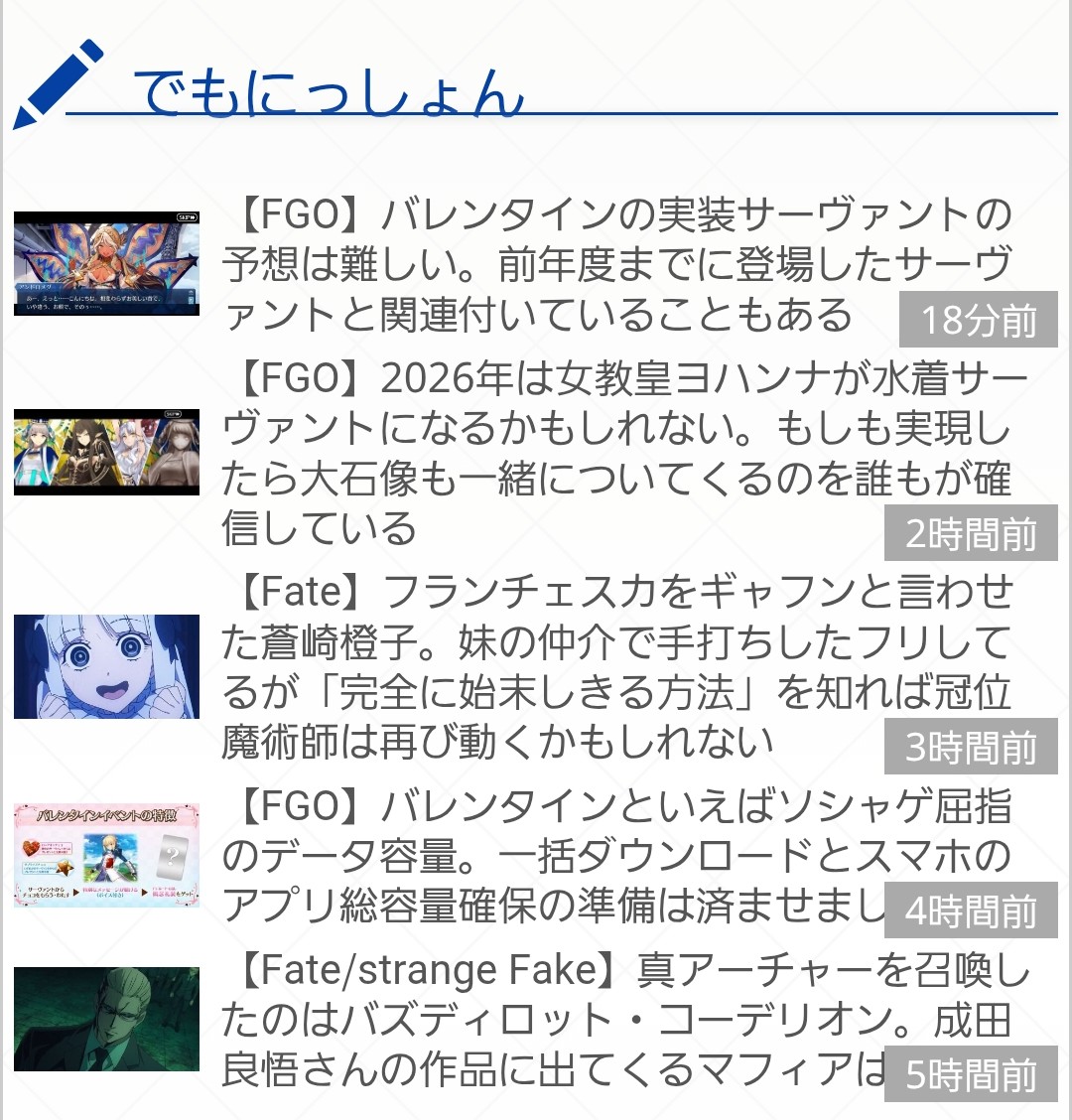Tap the でもにっしょん site title link
The width and height of the screenshot is (1072, 1120).
[x=328, y=93]
